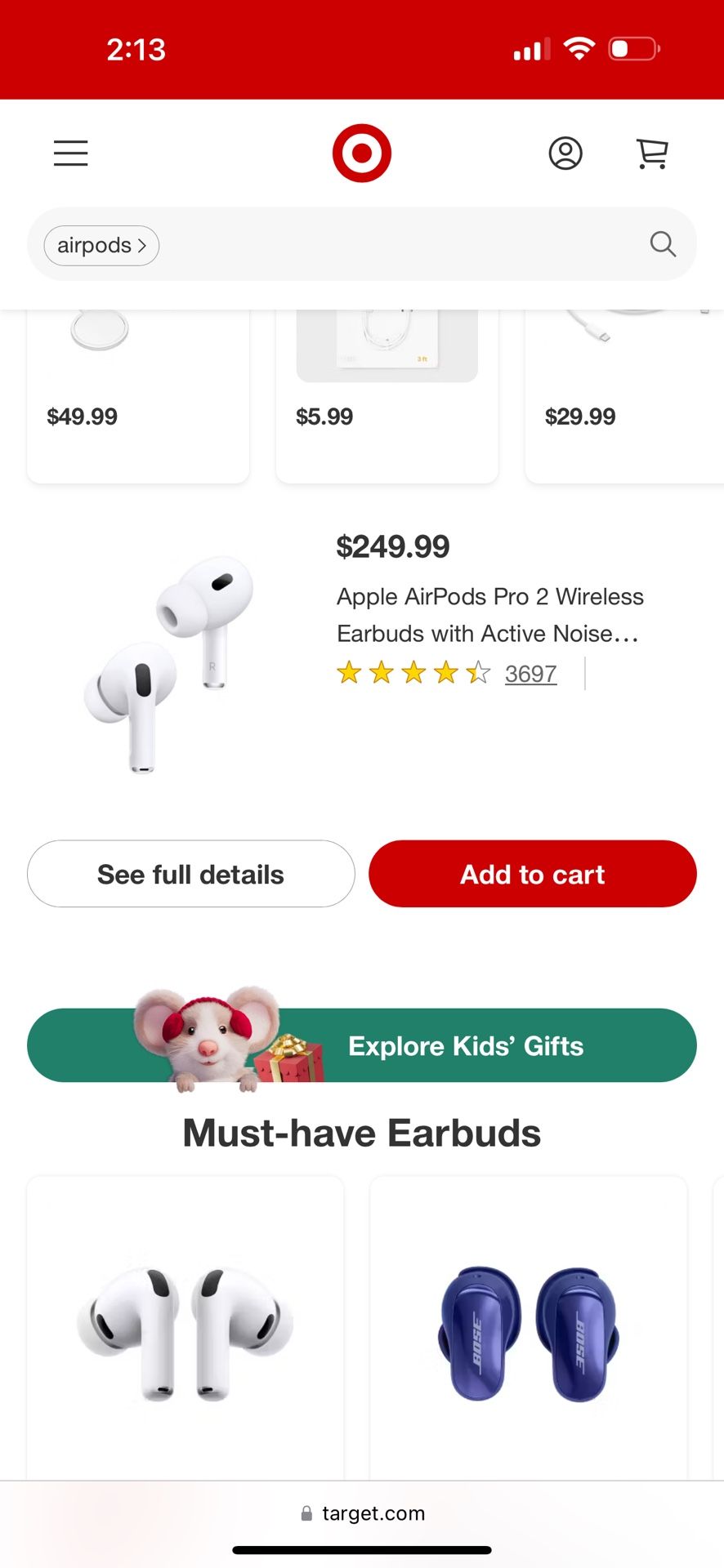This screenshot has width=724, height=1568.
Task: Tap the lock icon in the address bar
Action: click(x=306, y=1512)
